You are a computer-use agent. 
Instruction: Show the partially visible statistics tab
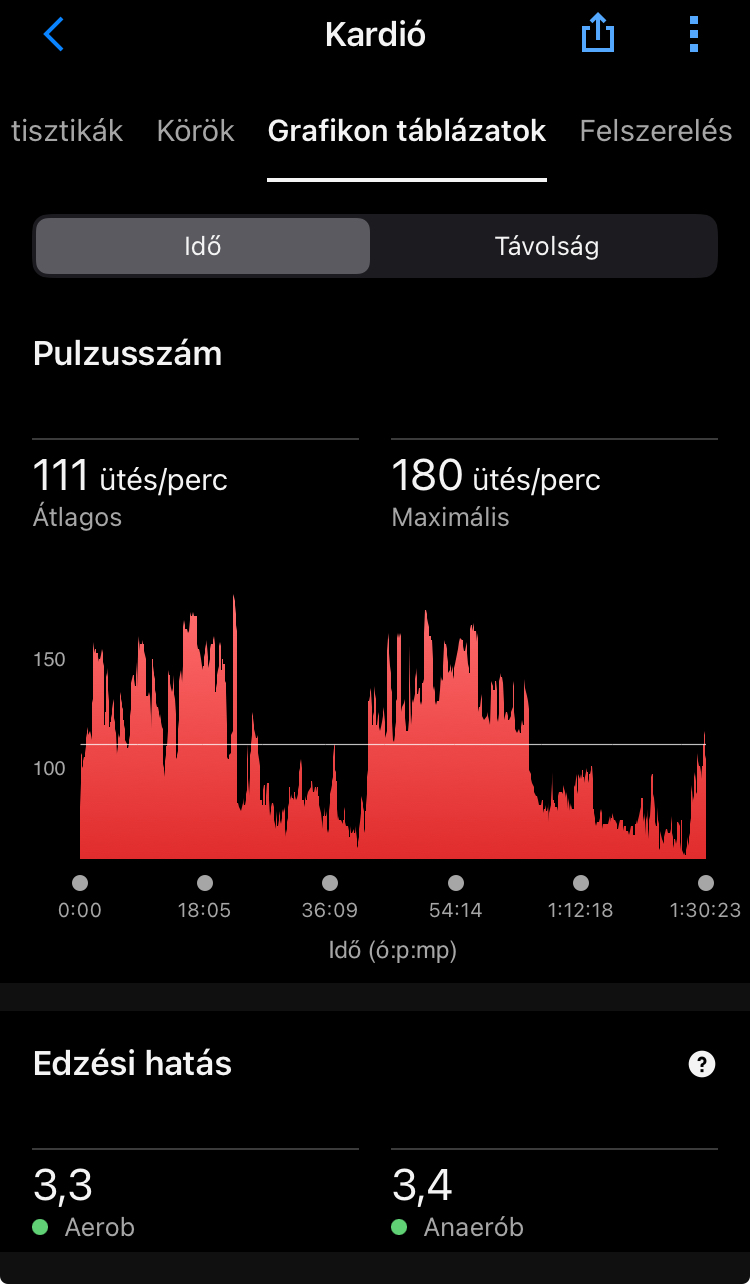66,131
